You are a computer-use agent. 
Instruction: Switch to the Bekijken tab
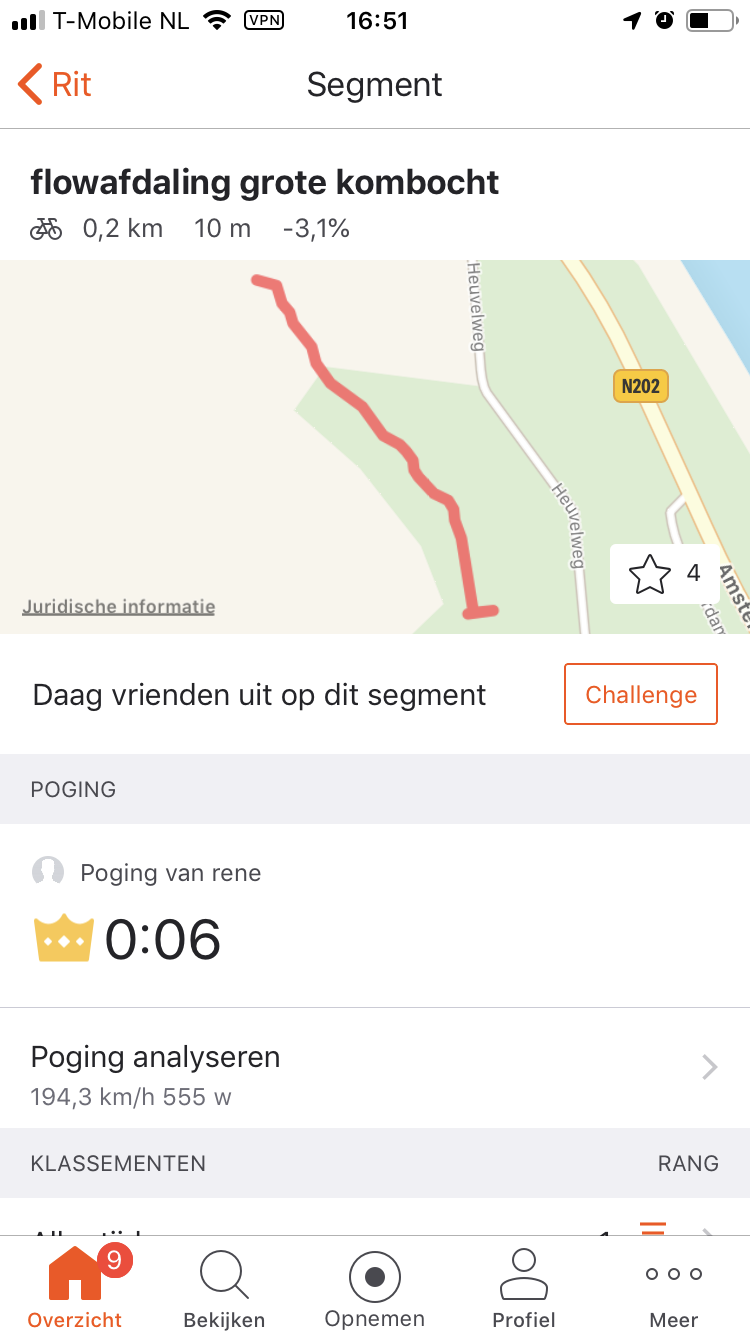coord(225,1287)
